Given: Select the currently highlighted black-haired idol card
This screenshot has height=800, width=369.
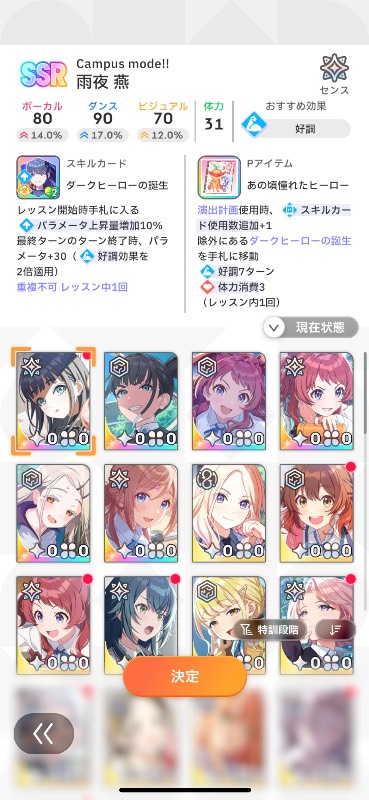Looking at the screenshot, I should click(53, 401).
